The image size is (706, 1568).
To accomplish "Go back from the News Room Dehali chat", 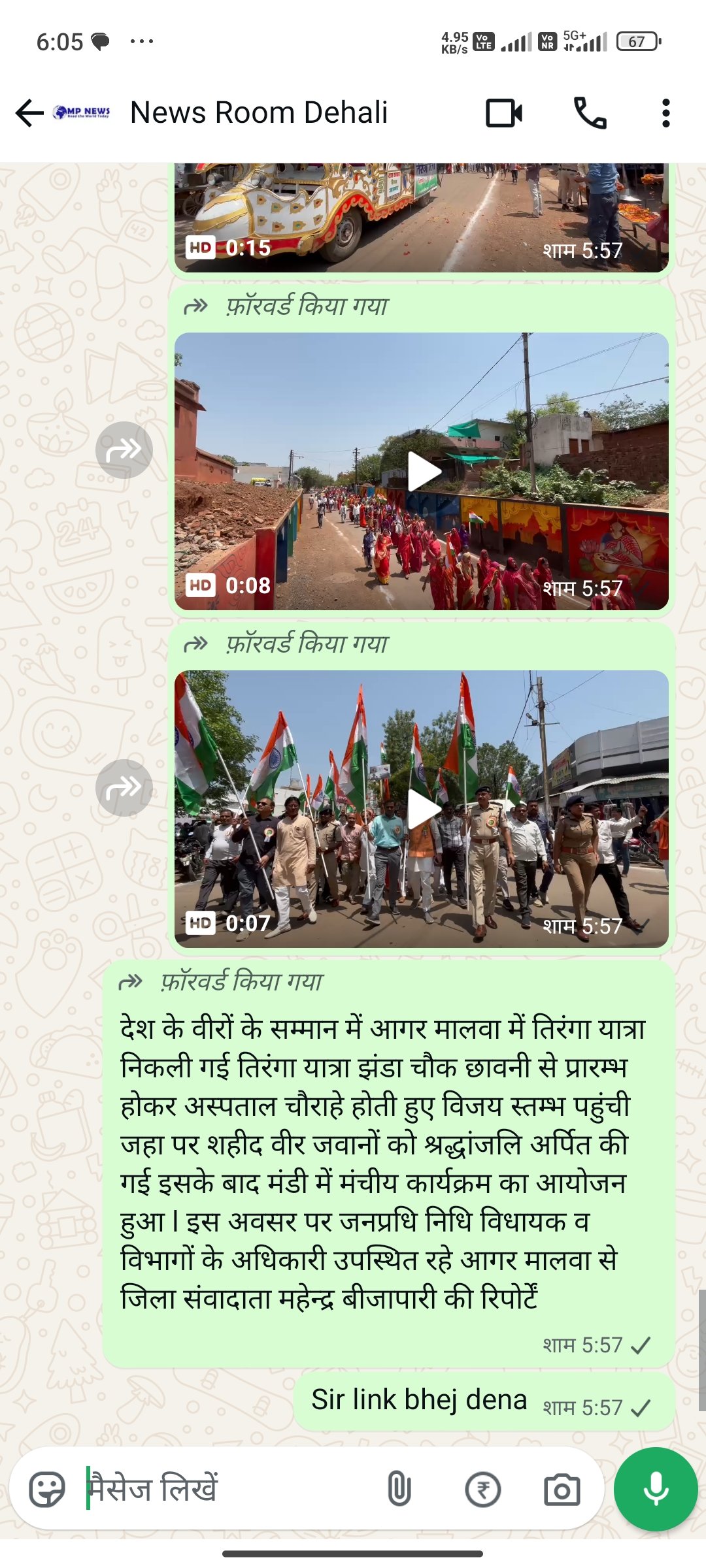I will point(29,113).
